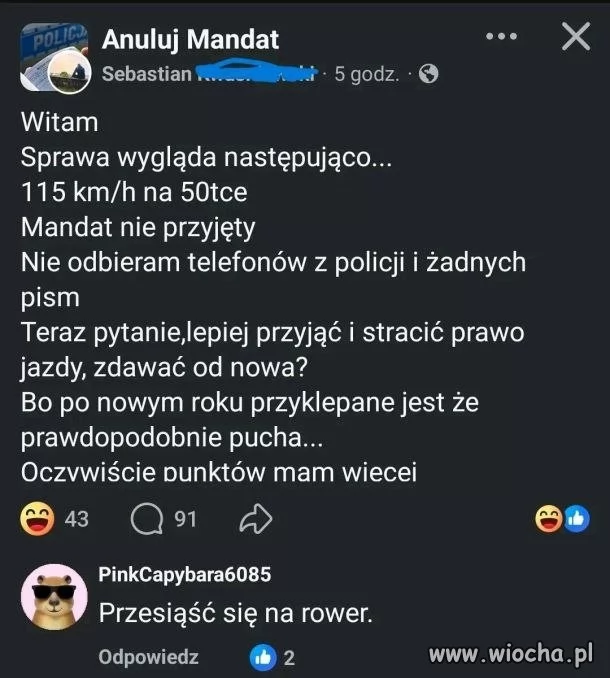Screen dimensions: 610x678
Task: Share this post with the arrow icon
Action: [256, 518]
